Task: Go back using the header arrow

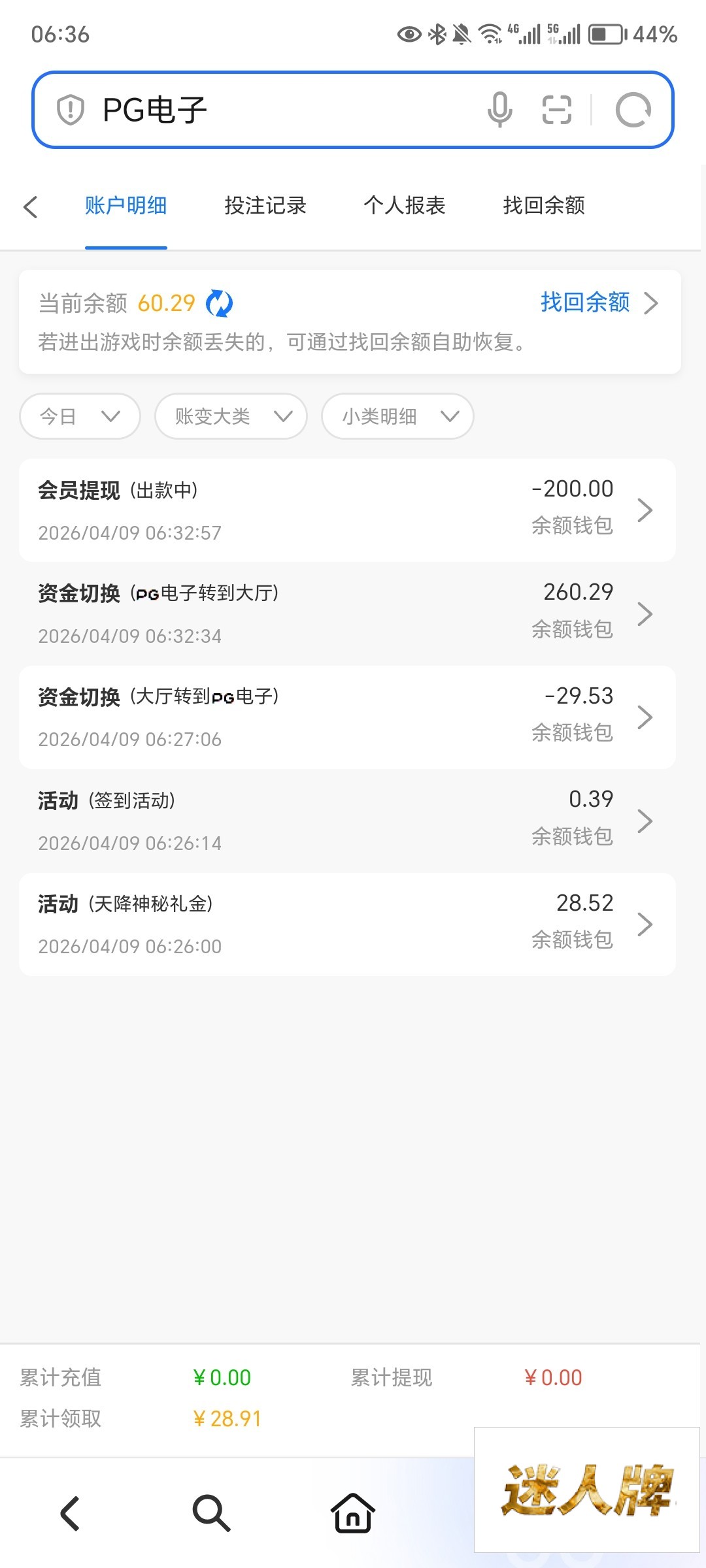Action: (x=30, y=206)
